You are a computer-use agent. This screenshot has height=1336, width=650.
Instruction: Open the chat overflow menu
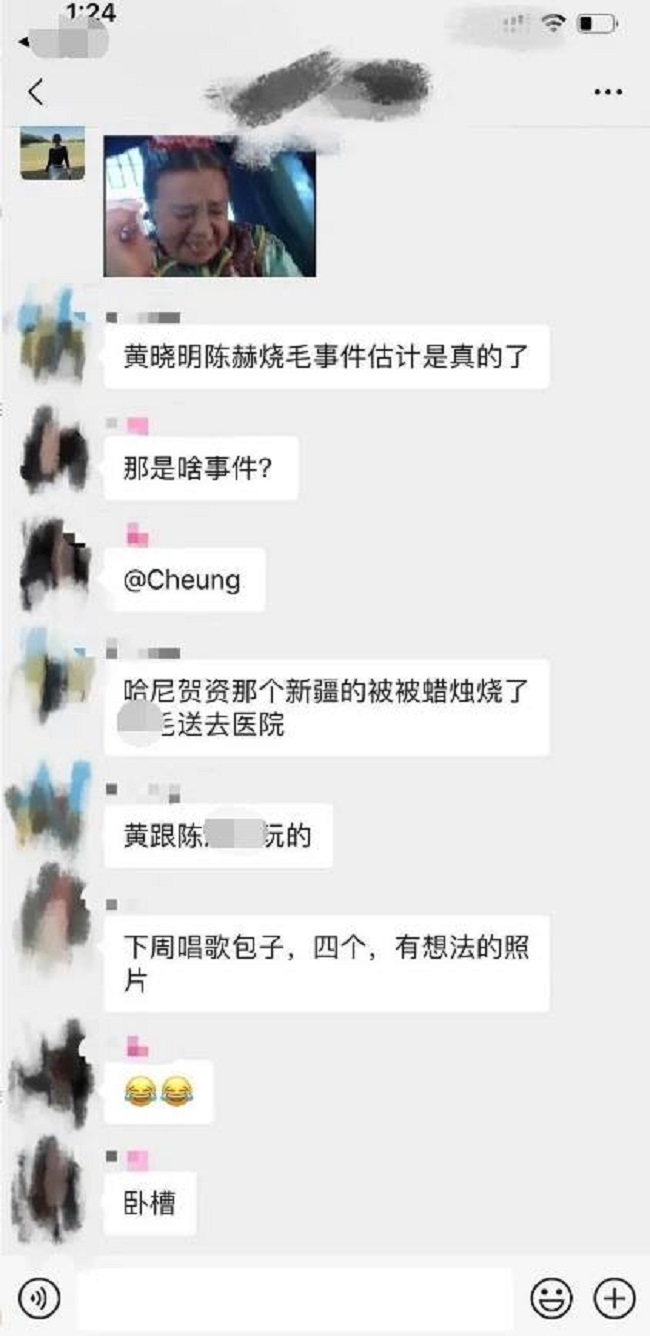click(x=608, y=93)
